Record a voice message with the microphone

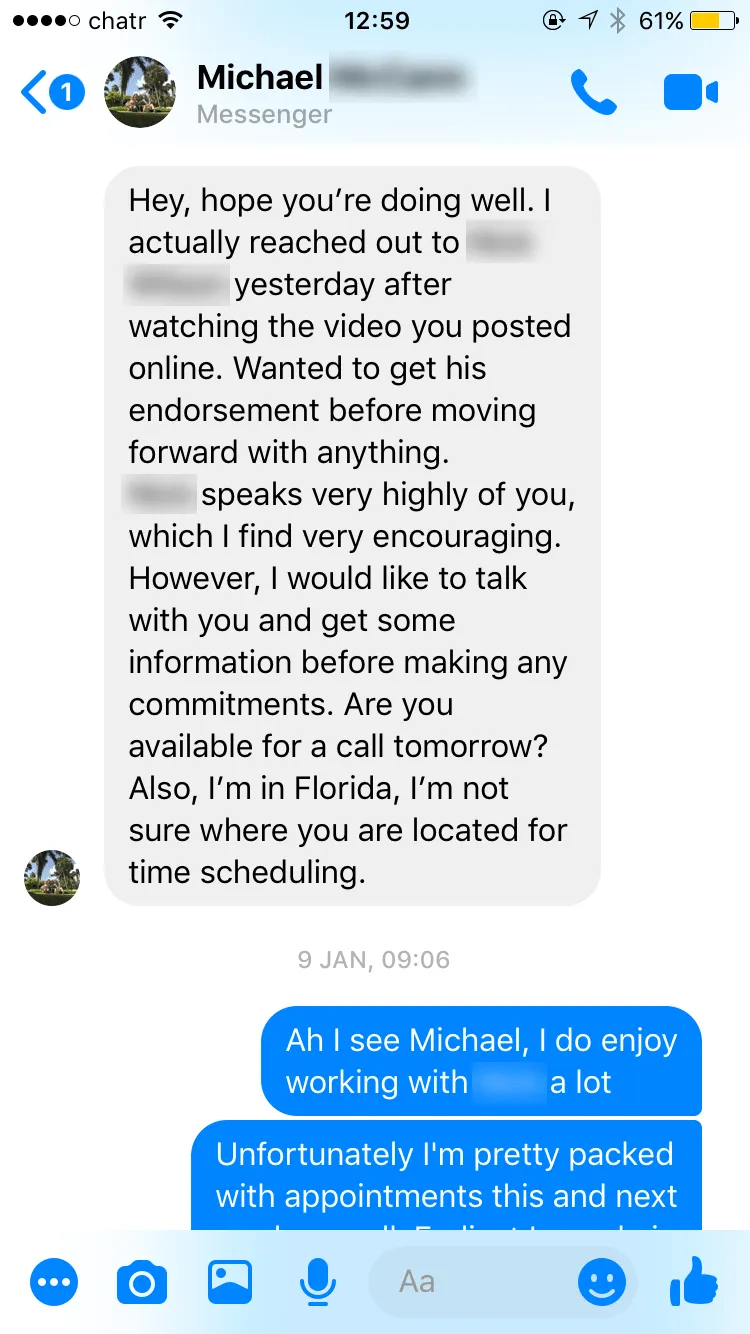[x=318, y=1282]
